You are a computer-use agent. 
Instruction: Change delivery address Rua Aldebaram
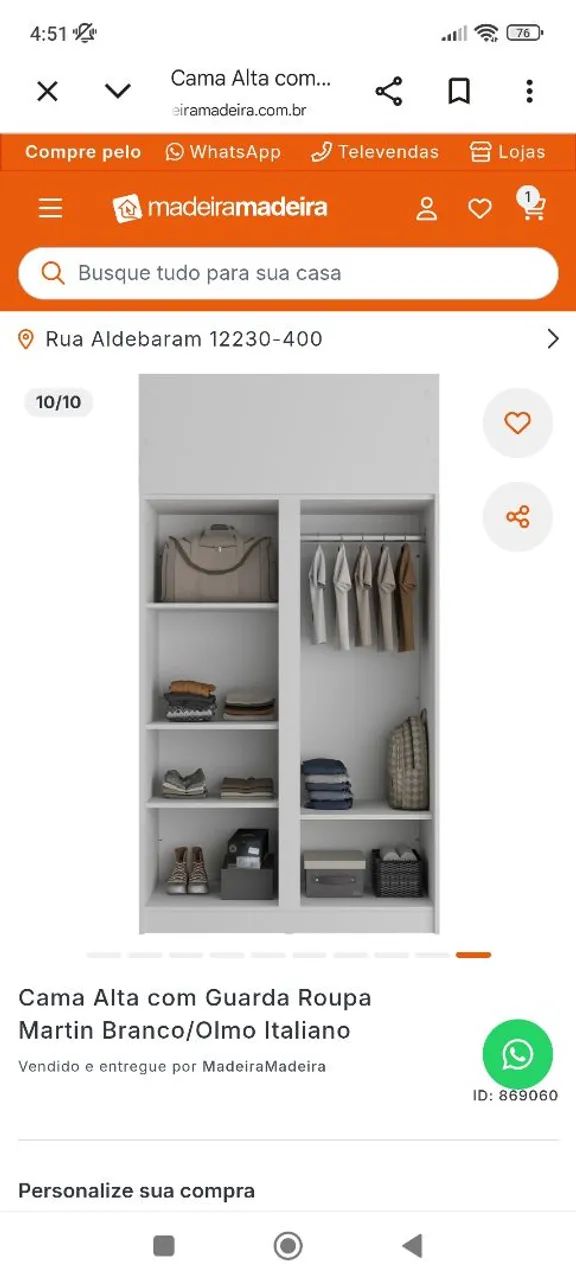[288, 339]
